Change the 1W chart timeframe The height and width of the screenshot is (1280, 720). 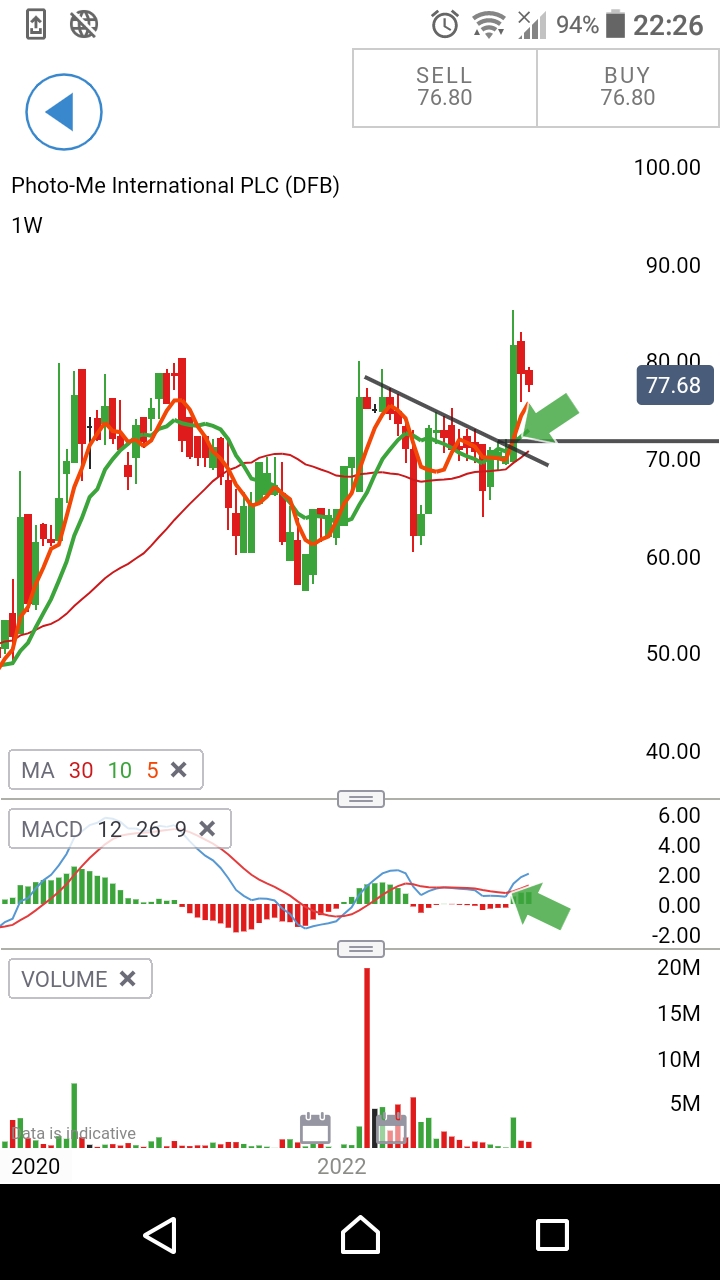click(27, 225)
